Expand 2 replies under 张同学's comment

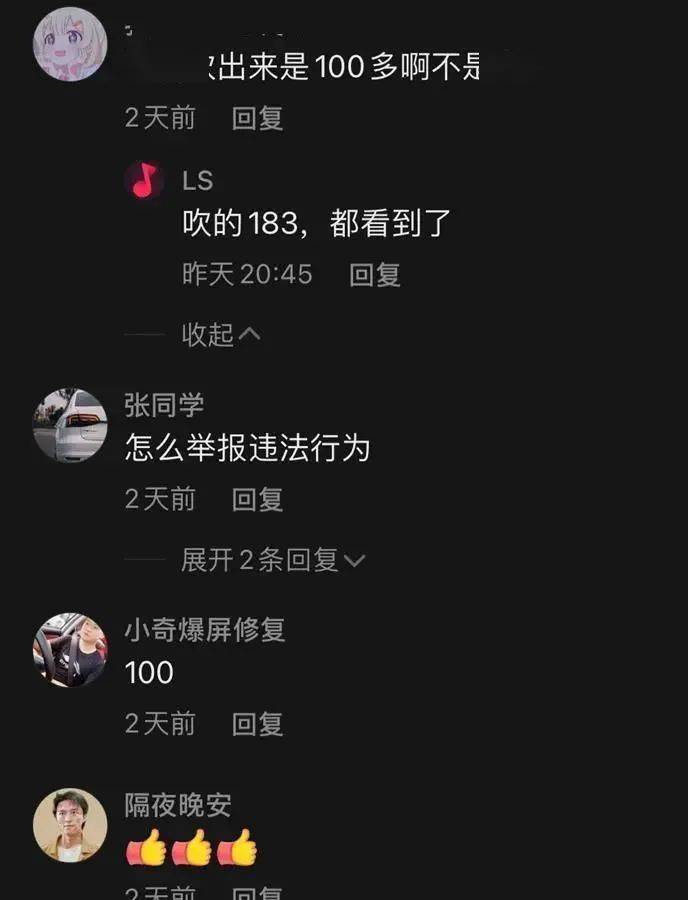pyautogui.click(x=272, y=561)
